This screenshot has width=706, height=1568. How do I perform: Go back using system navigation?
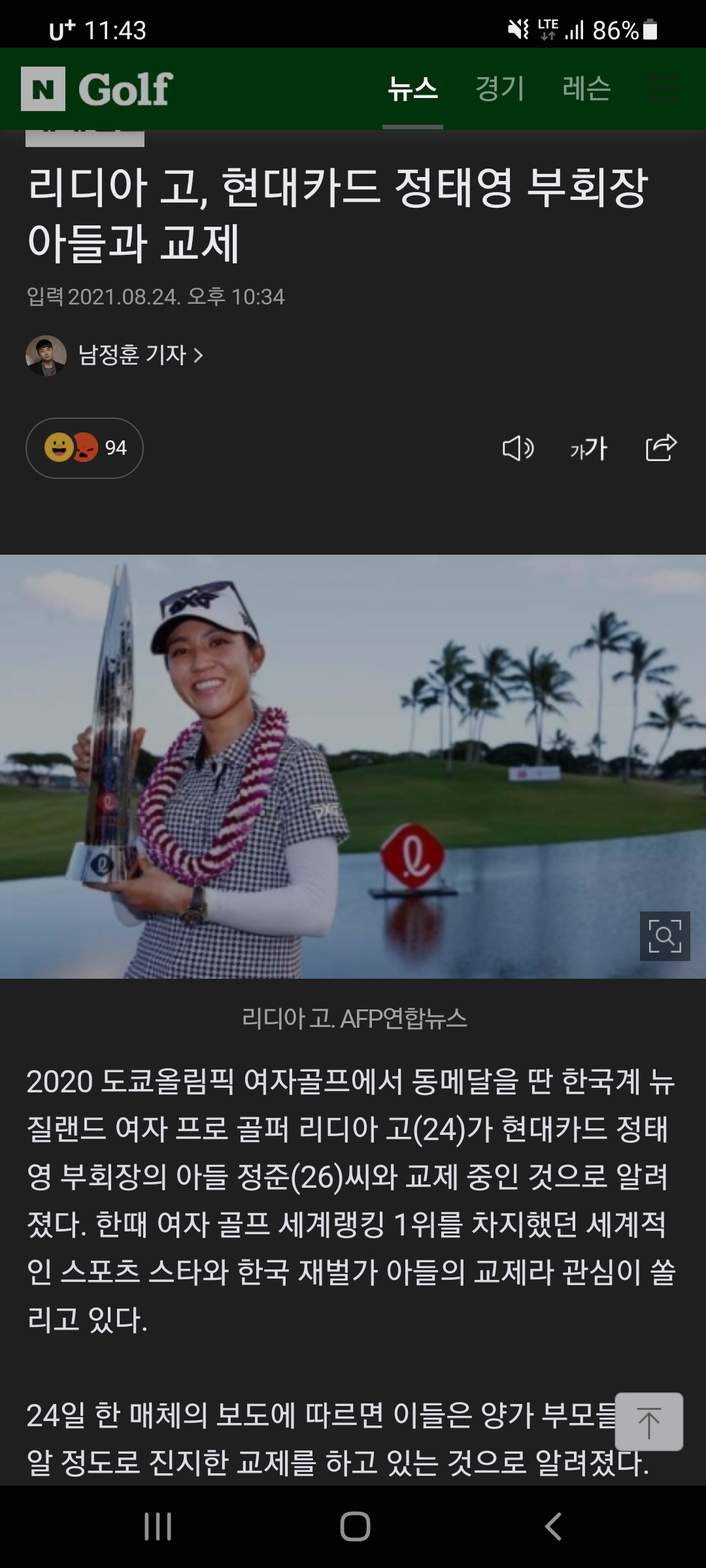553,1527
